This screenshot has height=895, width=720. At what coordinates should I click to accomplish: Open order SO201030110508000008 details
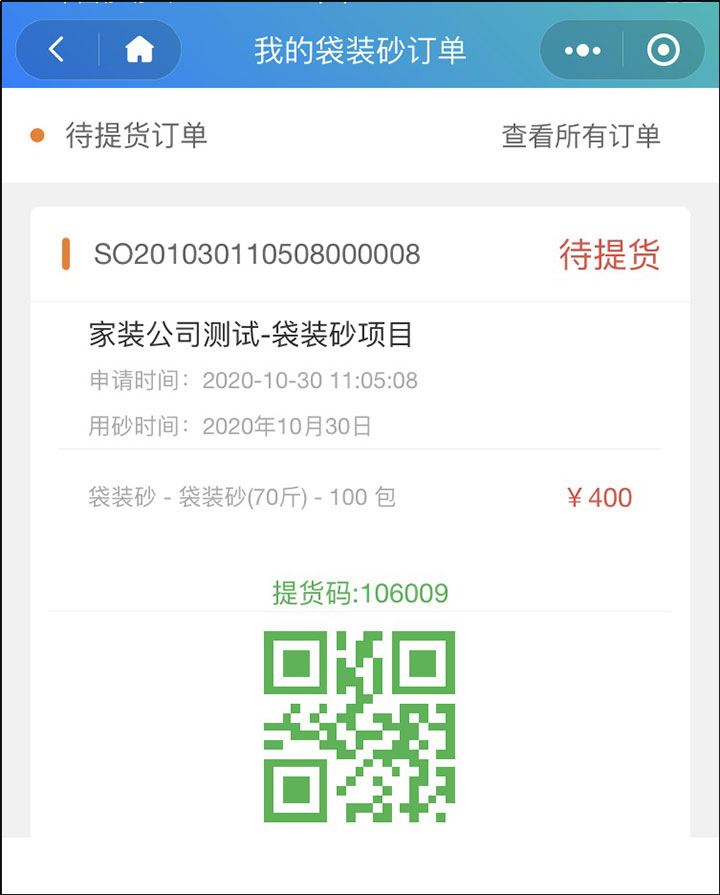pyautogui.click(x=257, y=254)
